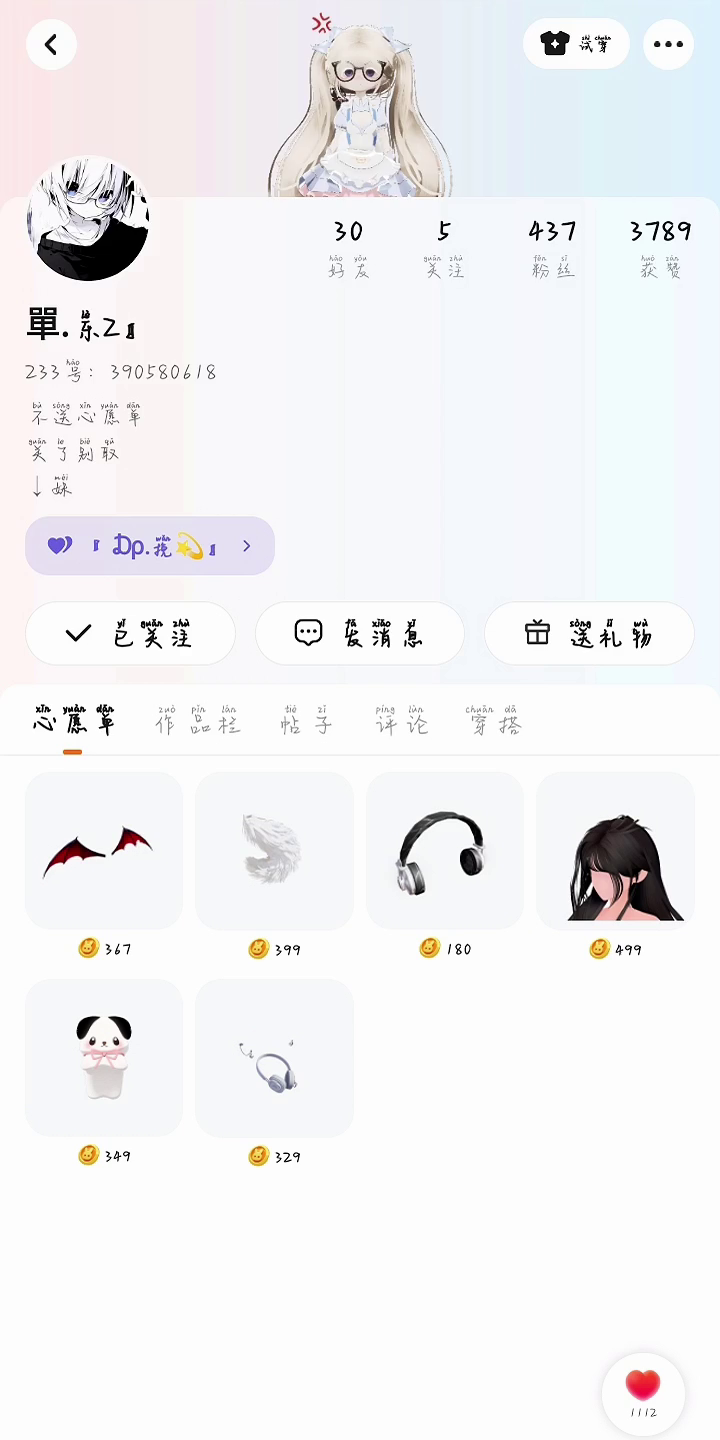Open the user's profile avatar
The height and width of the screenshot is (1440, 720).
pyautogui.click(x=88, y=219)
